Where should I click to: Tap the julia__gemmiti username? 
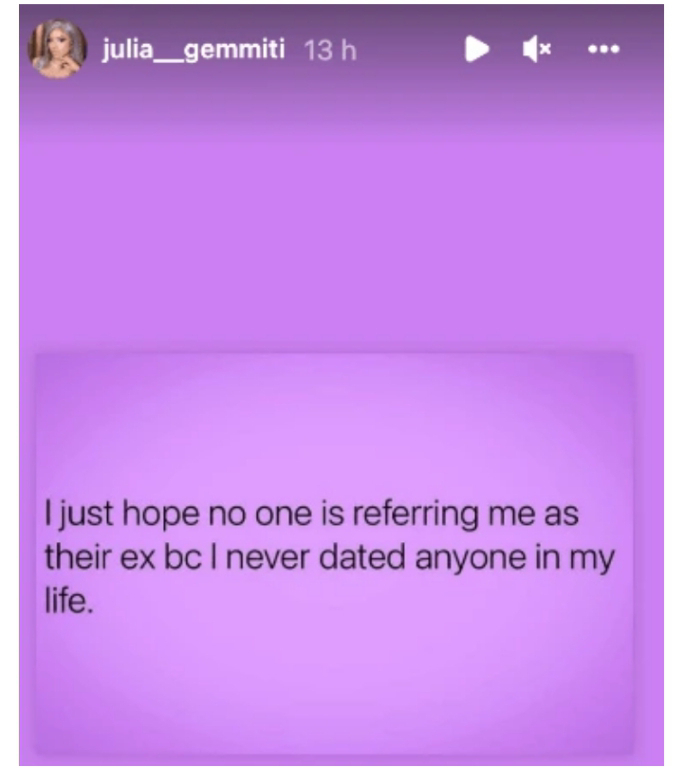[193, 49]
